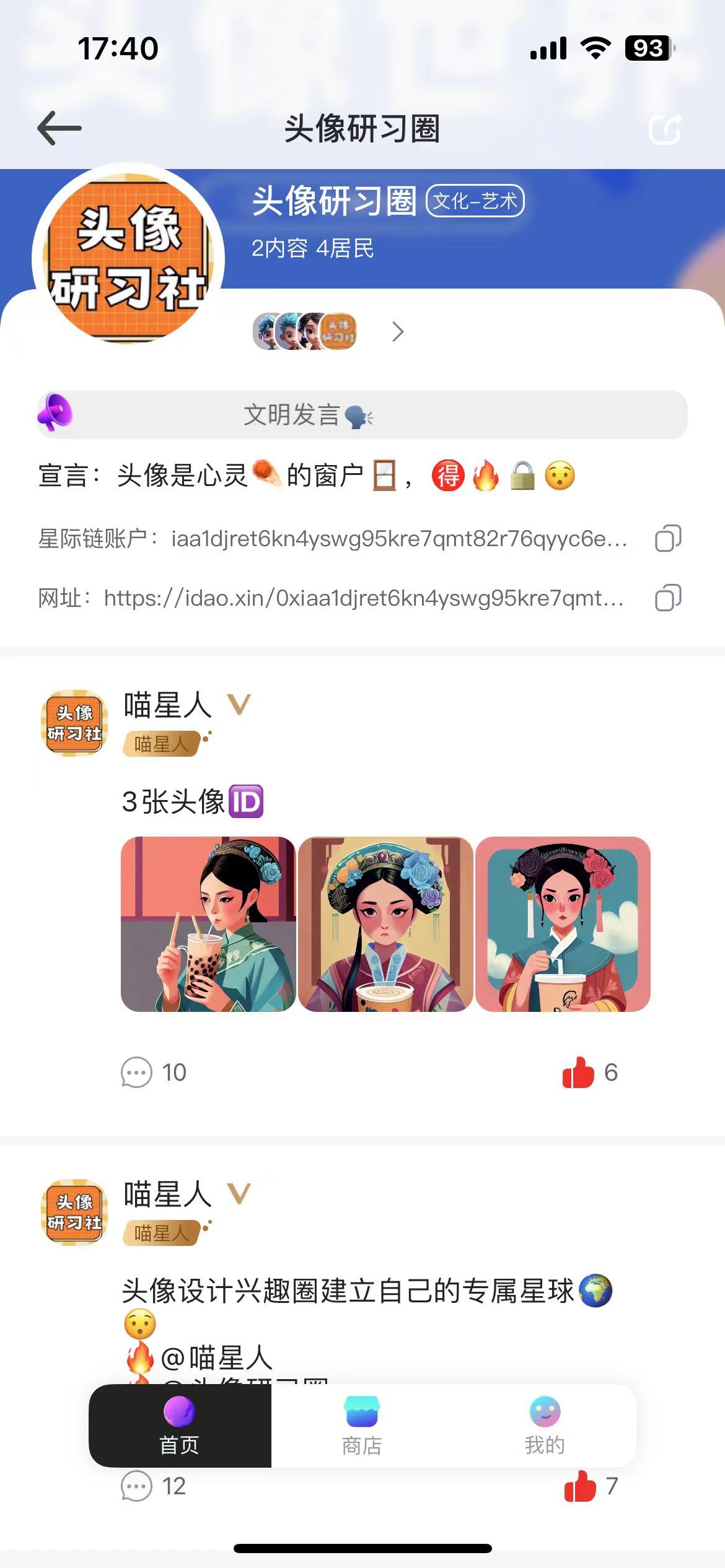Image resolution: width=725 pixels, height=1568 pixels.
Task: Tap the 文明发言 announcement bar
Action: click(362, 414)
